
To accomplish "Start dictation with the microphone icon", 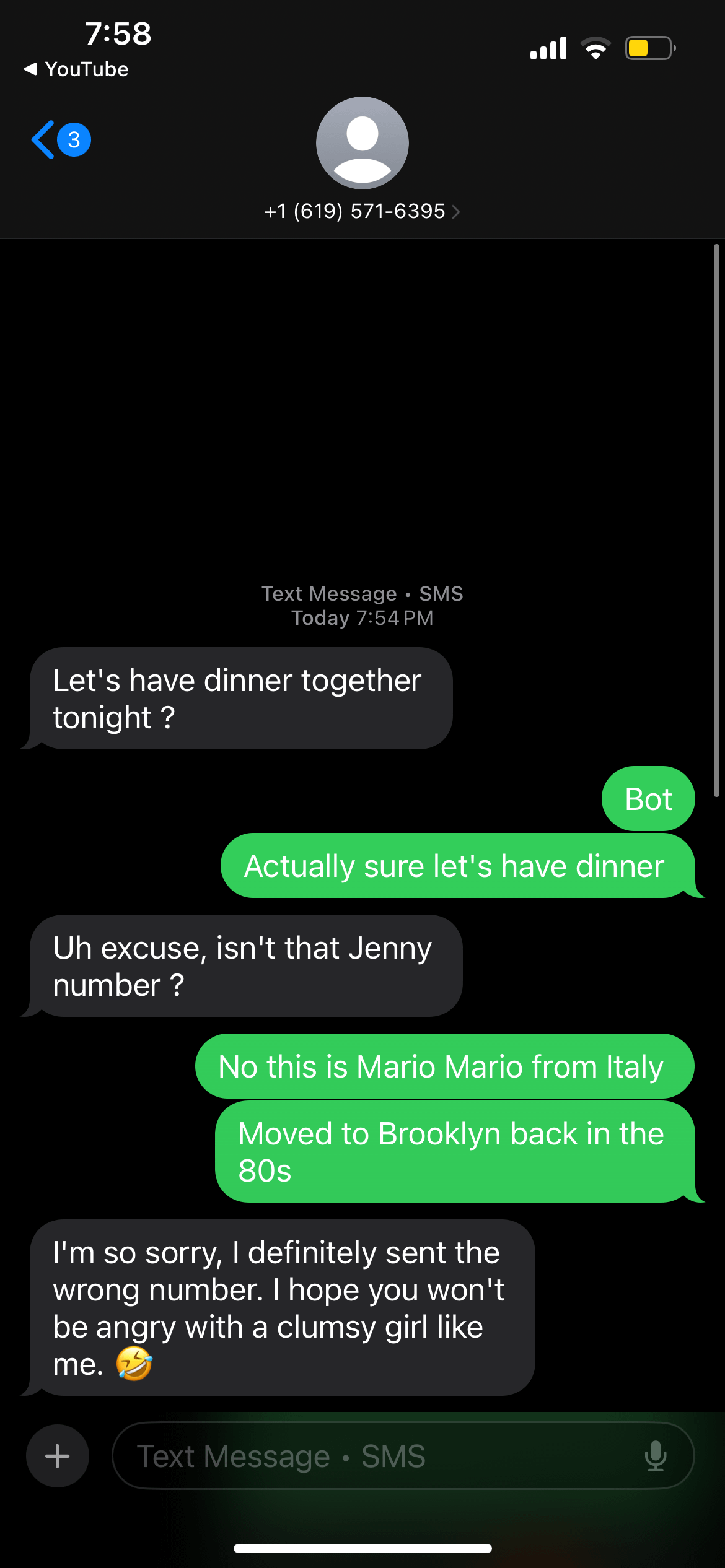I will pyautogui.click(x=656, y=1456).
